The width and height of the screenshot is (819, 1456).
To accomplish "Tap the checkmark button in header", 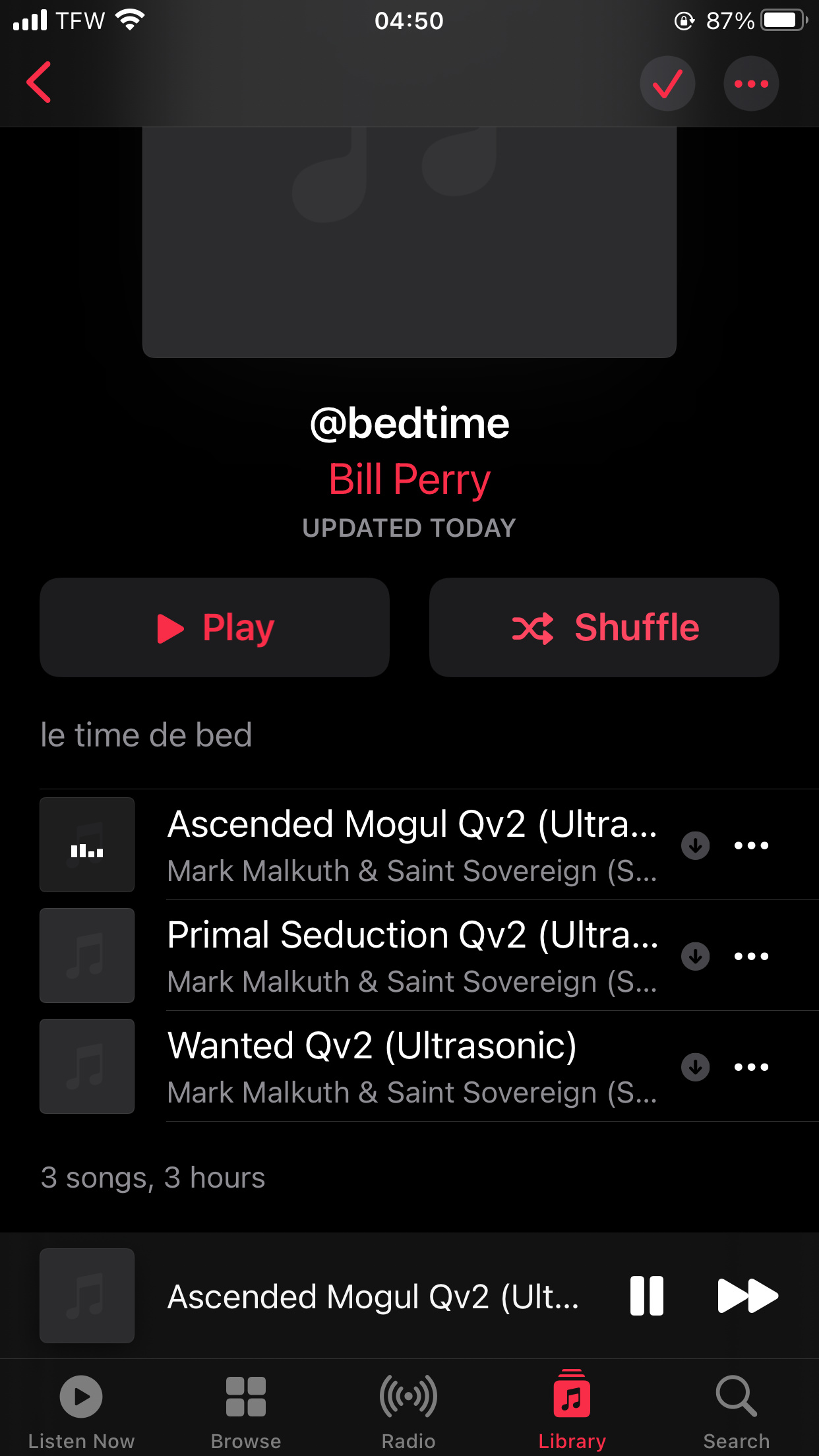I will [667, 84].
